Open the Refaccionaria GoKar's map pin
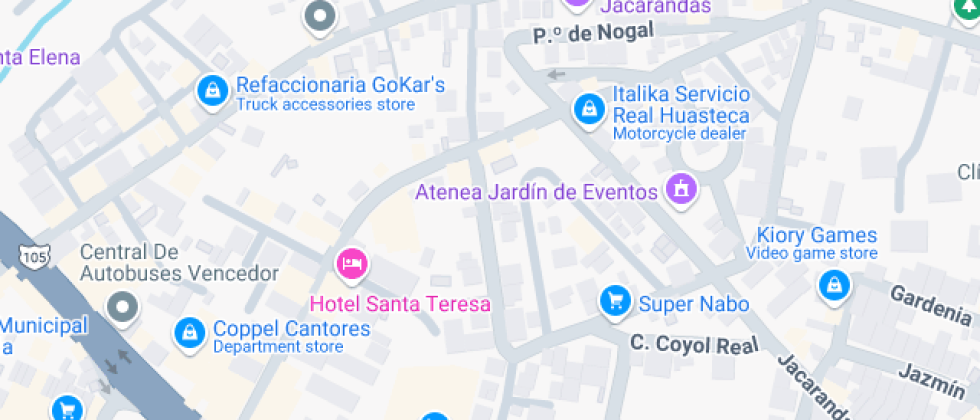980x420 pixels. (213, 92)
